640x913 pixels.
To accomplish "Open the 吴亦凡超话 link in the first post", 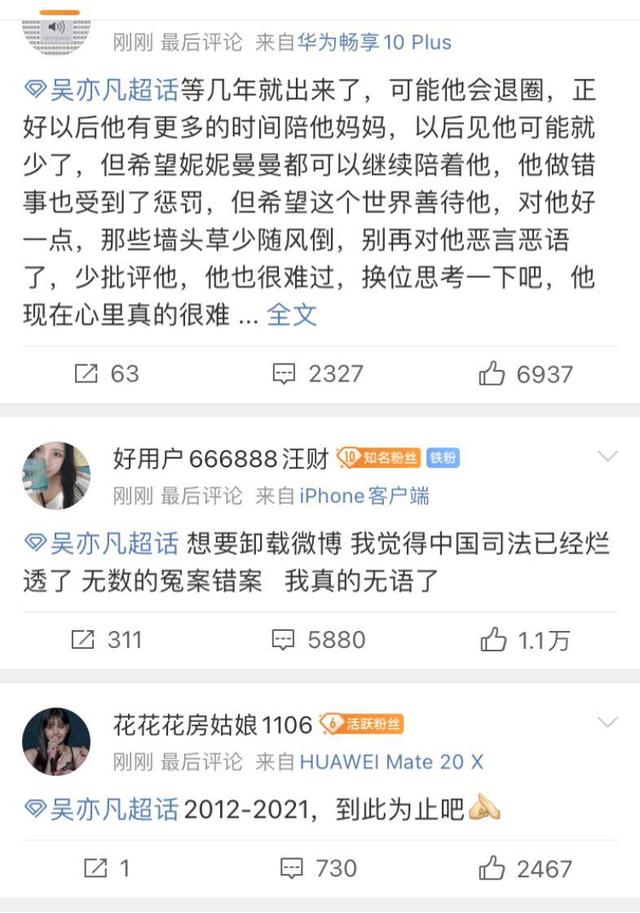I will [103, 91].
